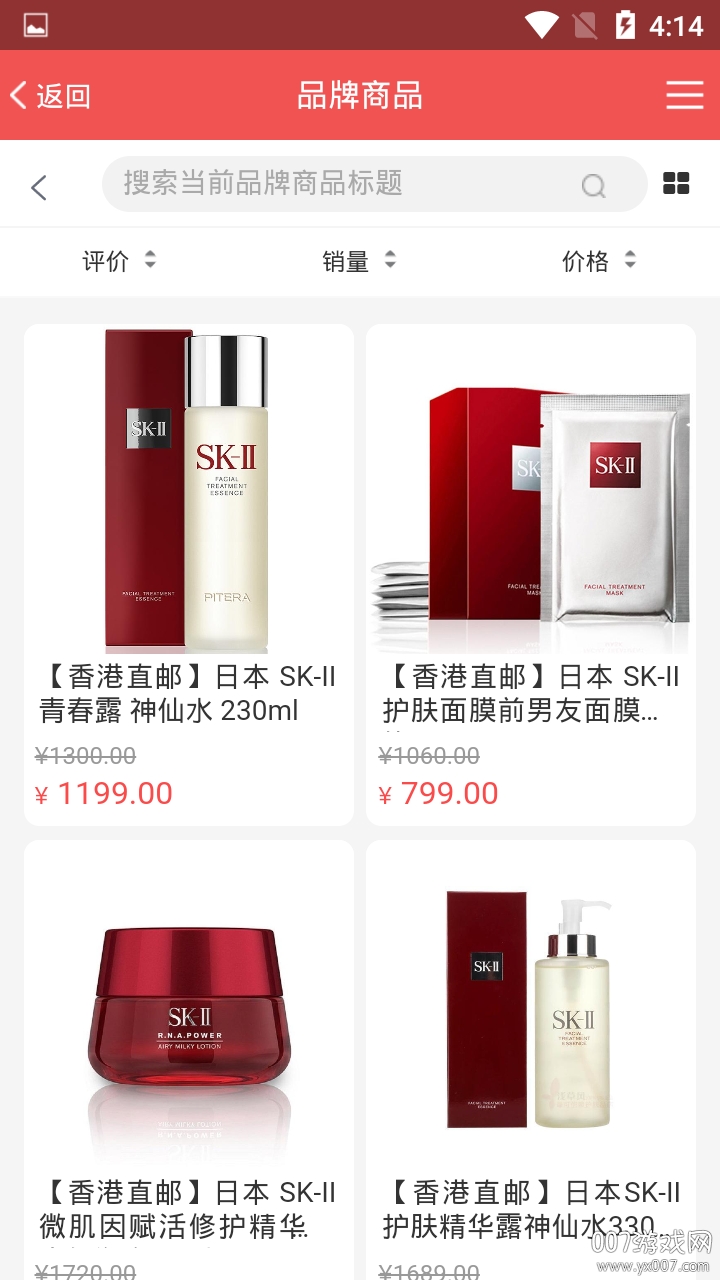Sort products by 价格
This screenshot has height=1280, width=720.
click(584, 260)
